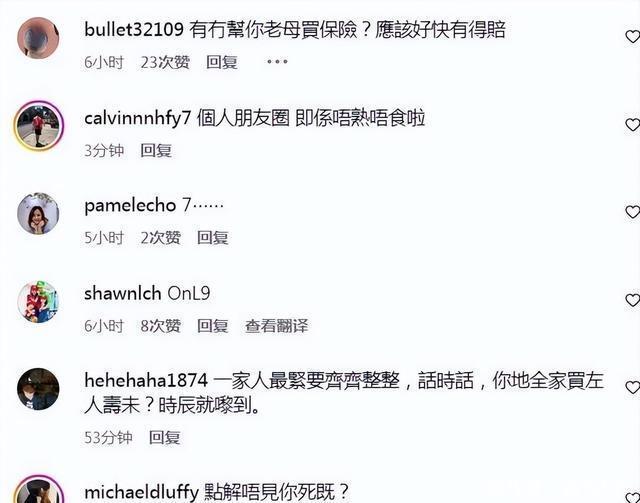Open bullet32109's profile avatar

pos(38,38)
